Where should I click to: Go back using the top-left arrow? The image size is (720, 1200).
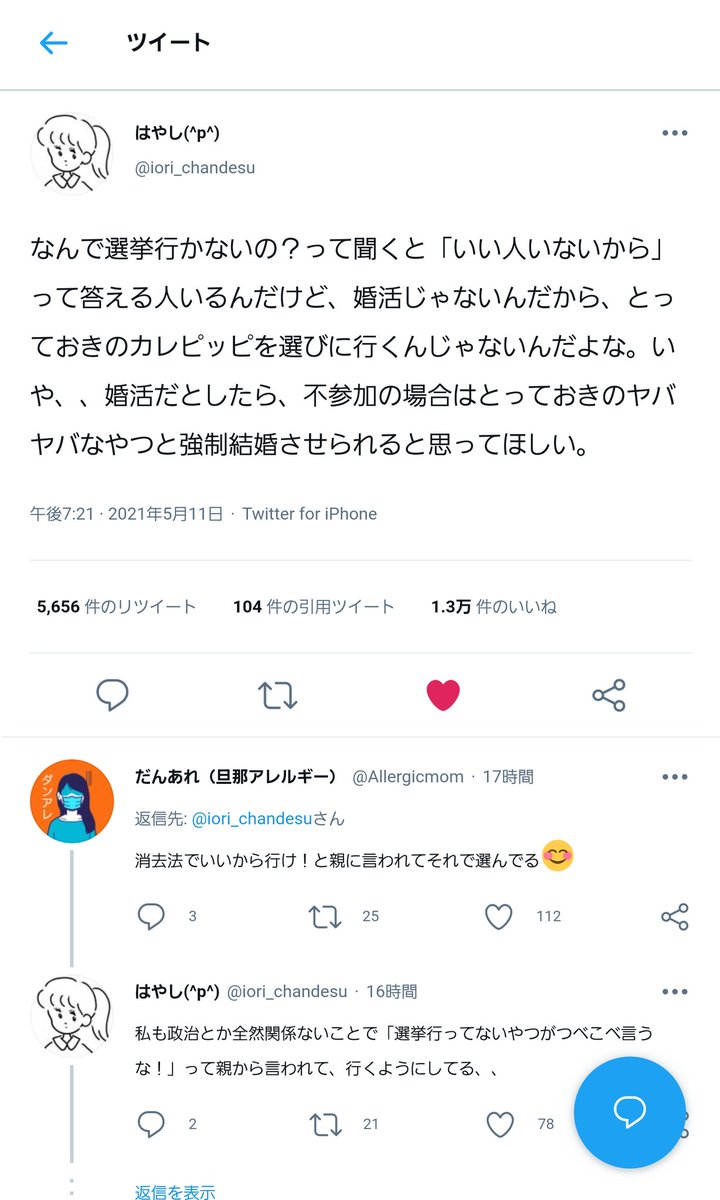52,43
